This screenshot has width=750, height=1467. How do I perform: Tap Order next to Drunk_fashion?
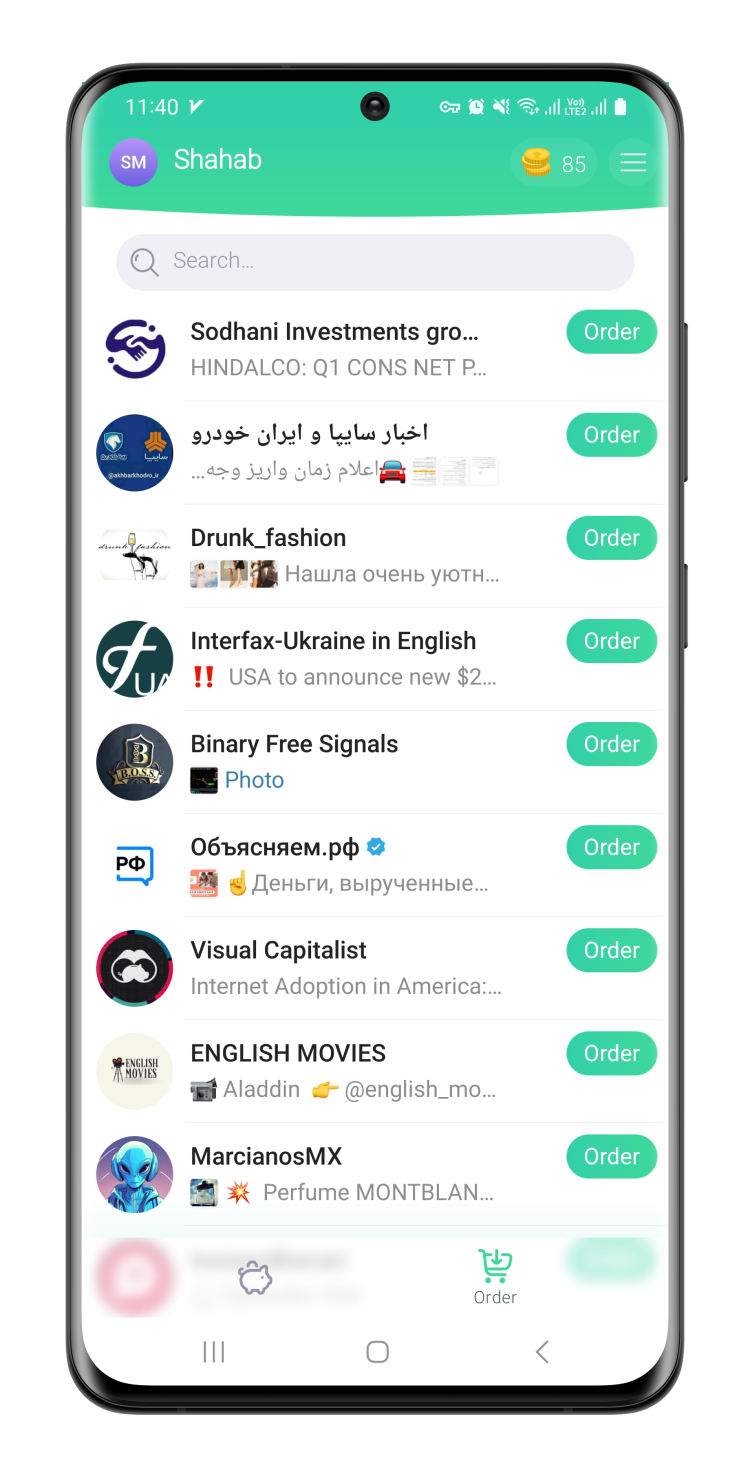611,538
